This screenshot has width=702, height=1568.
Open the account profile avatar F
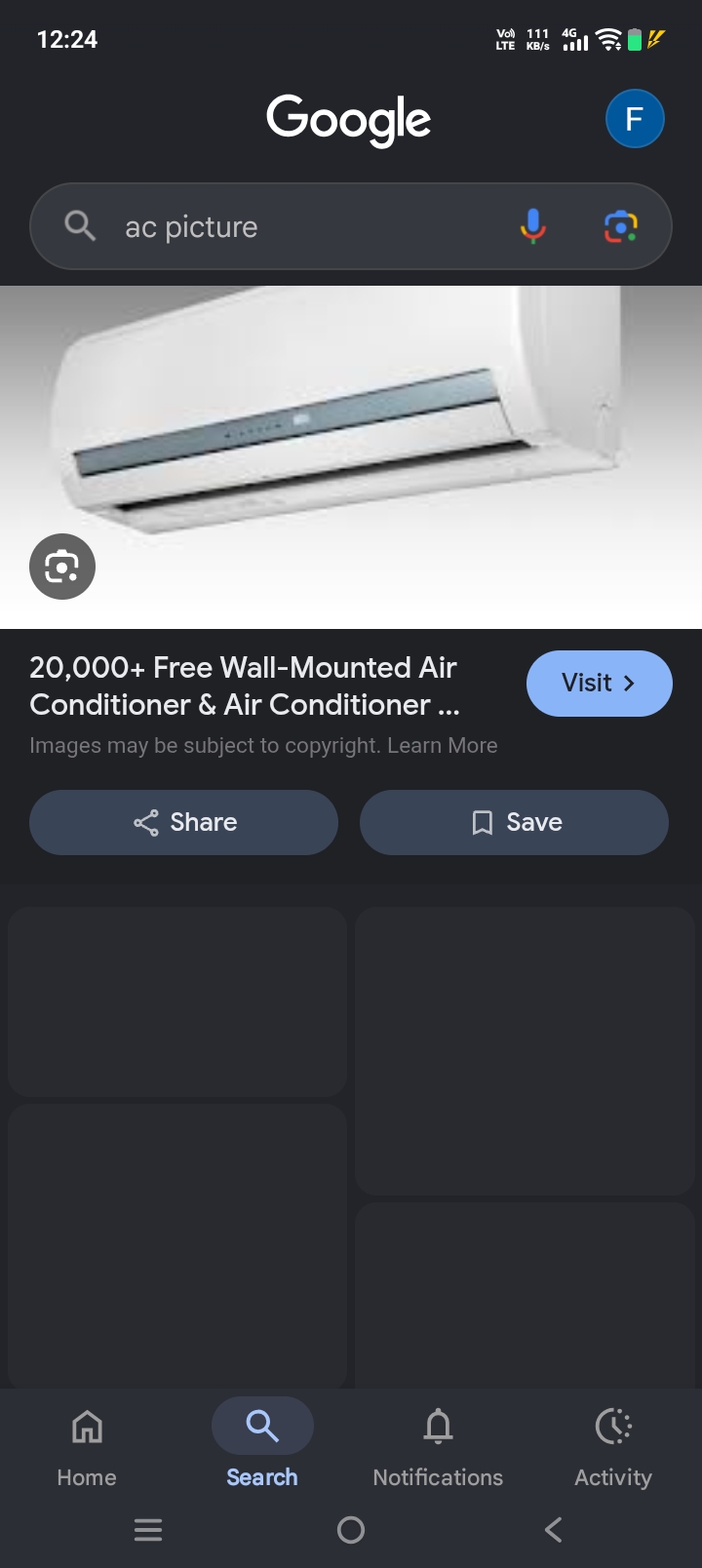point(635,119)
